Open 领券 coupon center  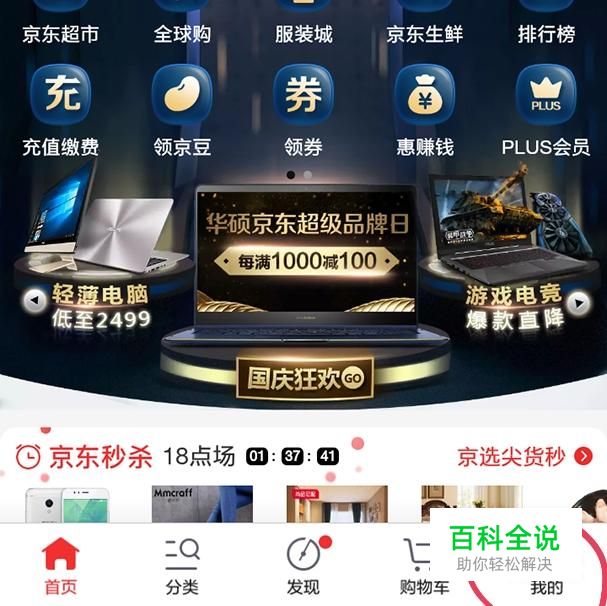coord(303,108)
